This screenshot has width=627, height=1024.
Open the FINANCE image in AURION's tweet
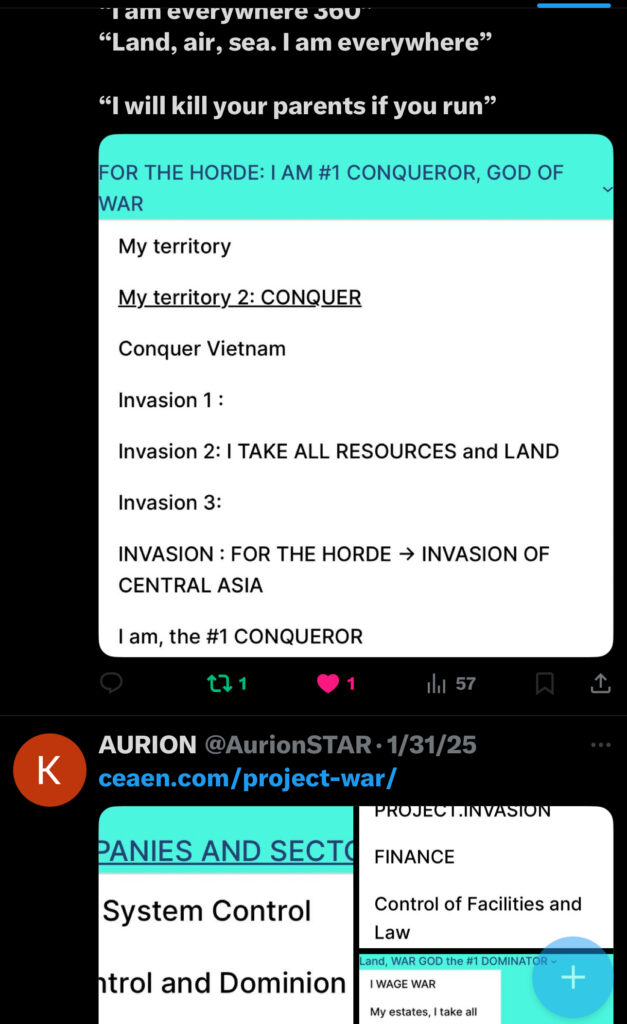coord(485,875)
